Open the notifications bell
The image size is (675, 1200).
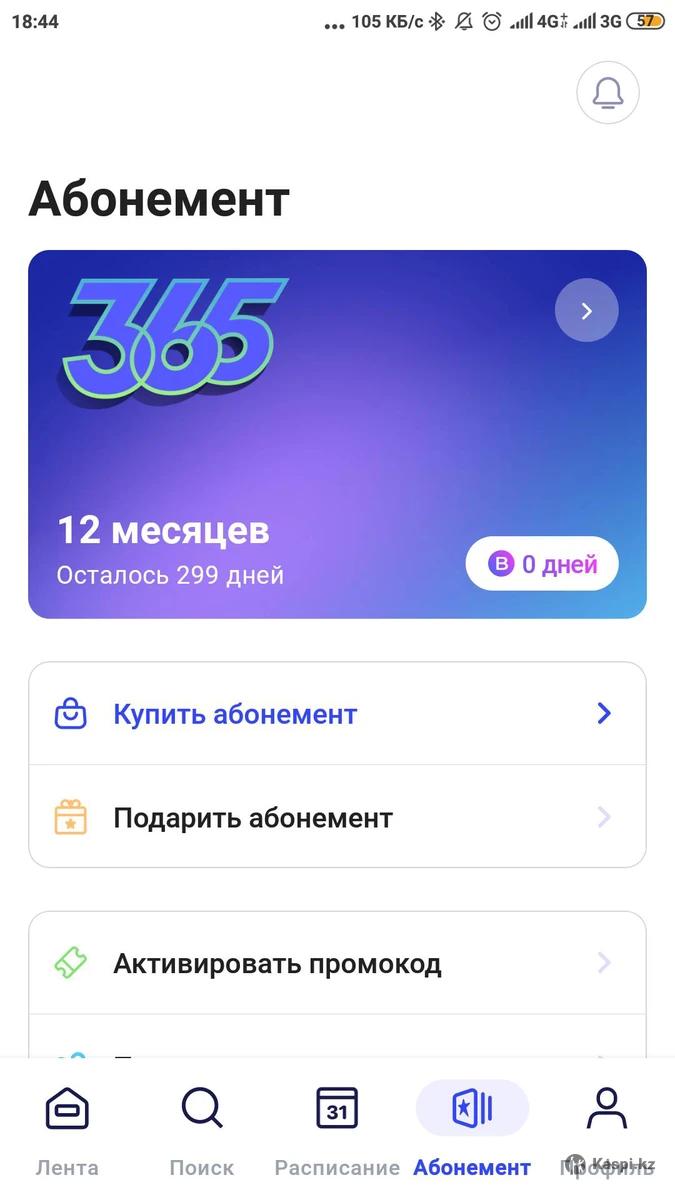point(607,93)
